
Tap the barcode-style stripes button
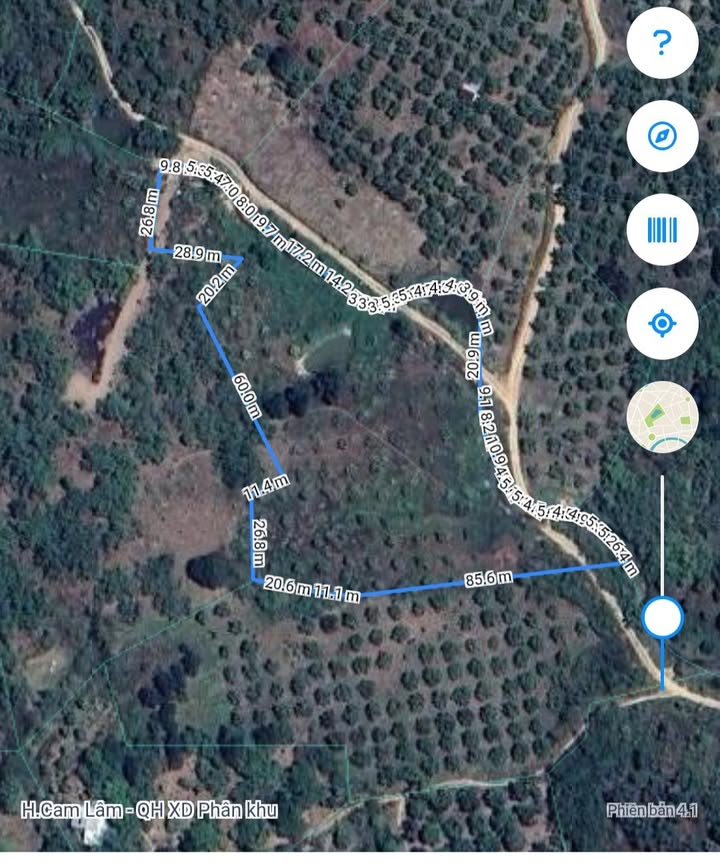[661, 230]
